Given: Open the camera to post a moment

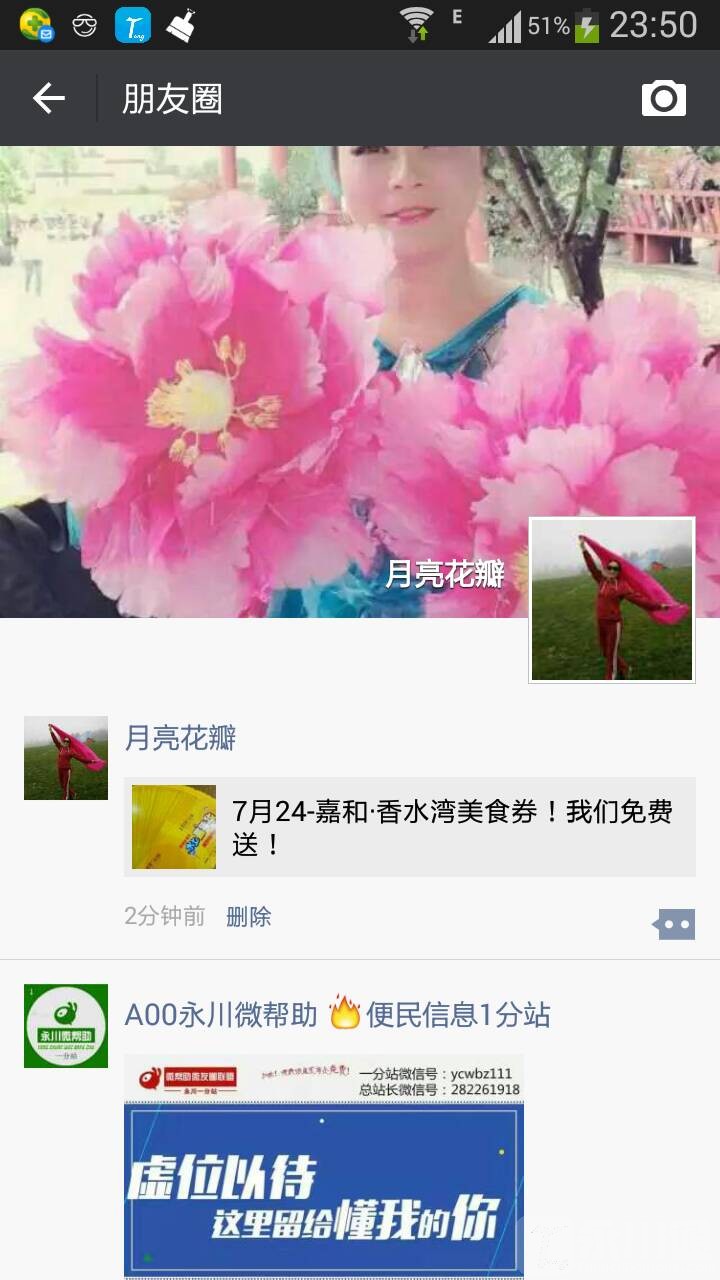Looking at the screenshot, I should pos(663,98).
